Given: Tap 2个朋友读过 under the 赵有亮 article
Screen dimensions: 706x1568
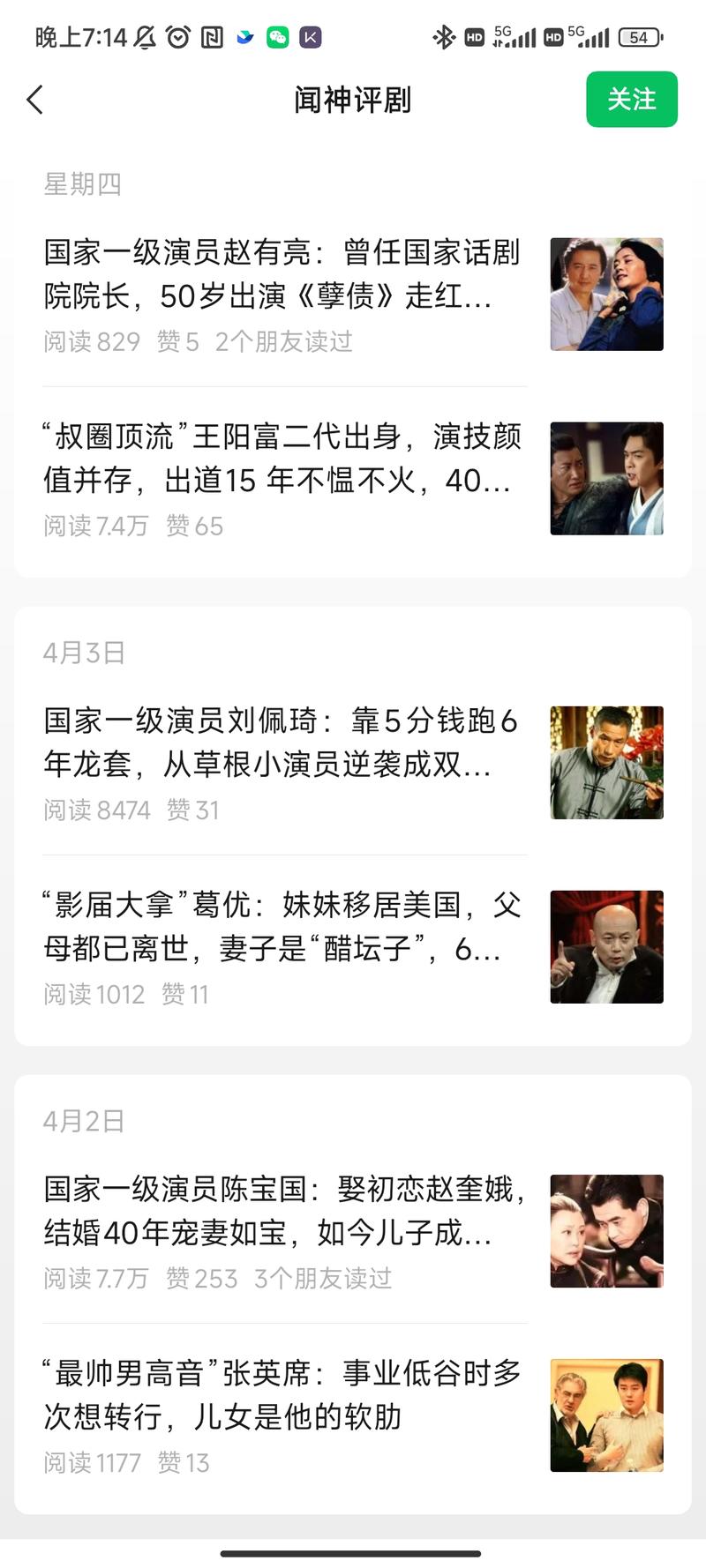Looking at the screenshot, I should click(x=284, y=342).
